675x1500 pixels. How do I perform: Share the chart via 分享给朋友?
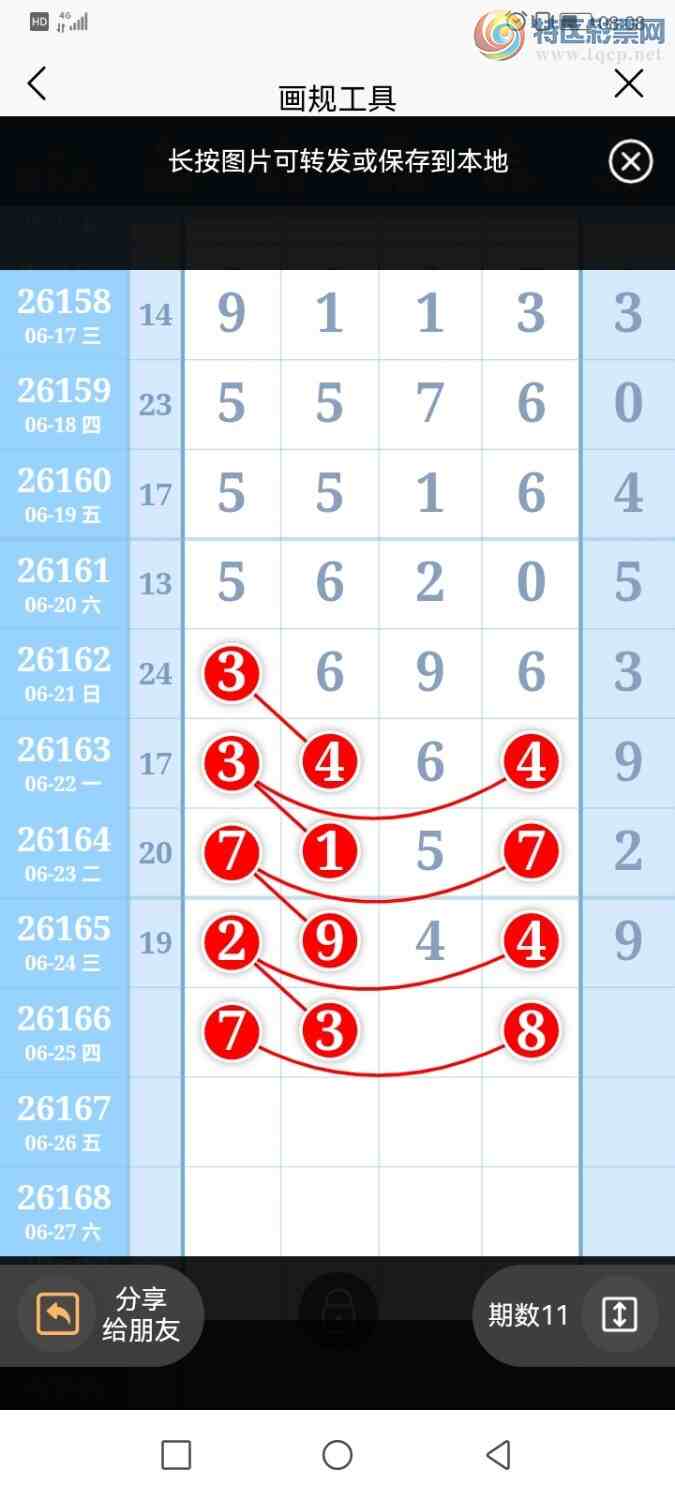111,1315
